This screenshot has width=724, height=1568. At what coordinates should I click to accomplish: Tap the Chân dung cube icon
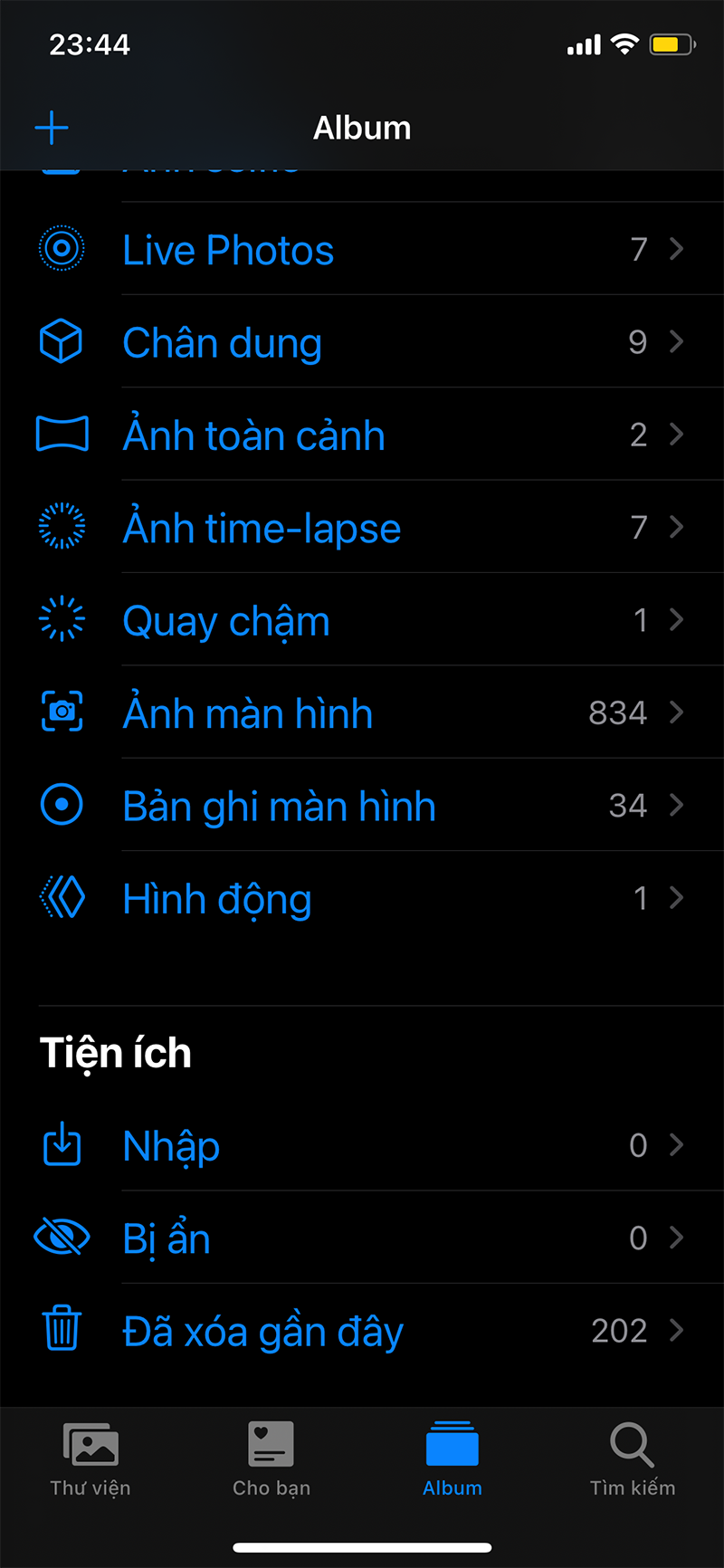62,341
